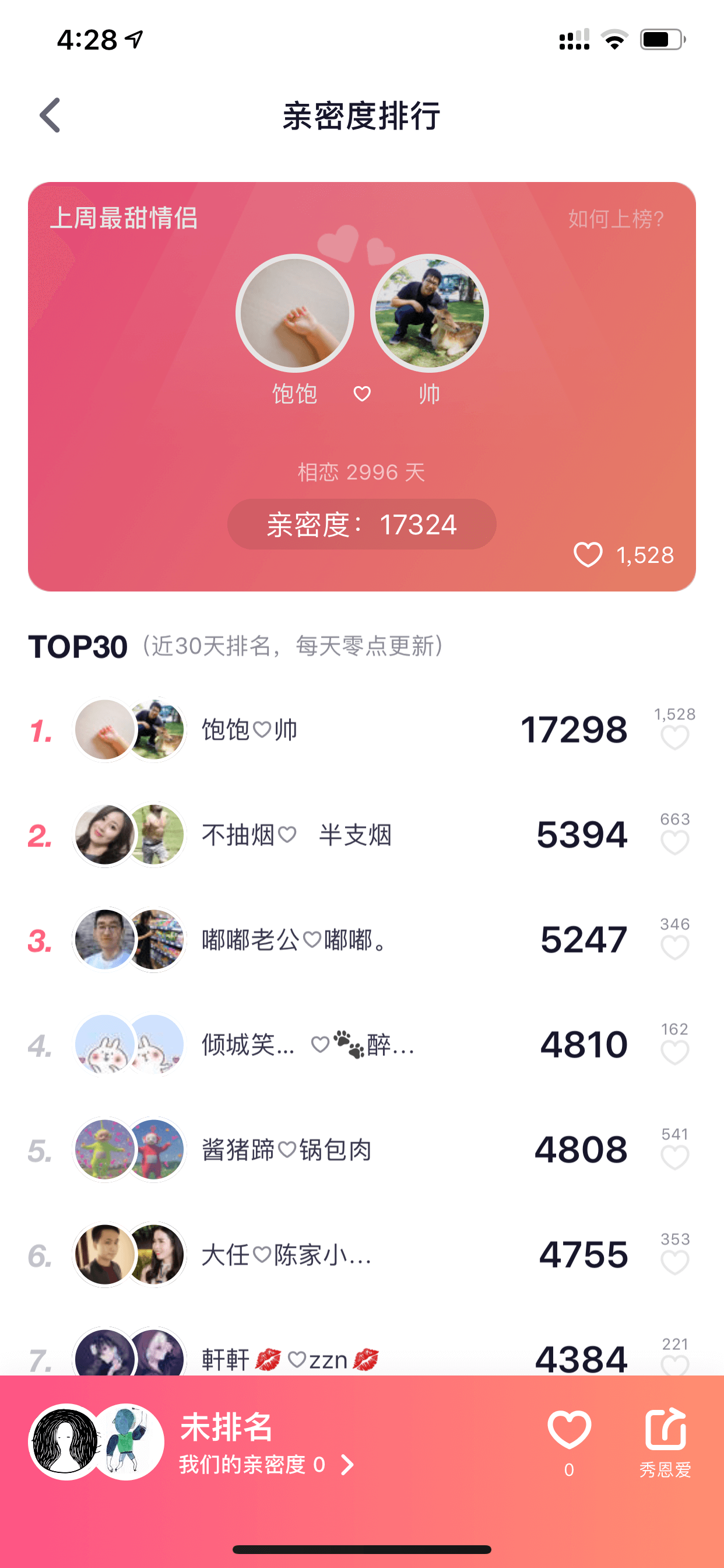Open the rank 2 couple 不抽烟♡半支烟

[362, 835]
